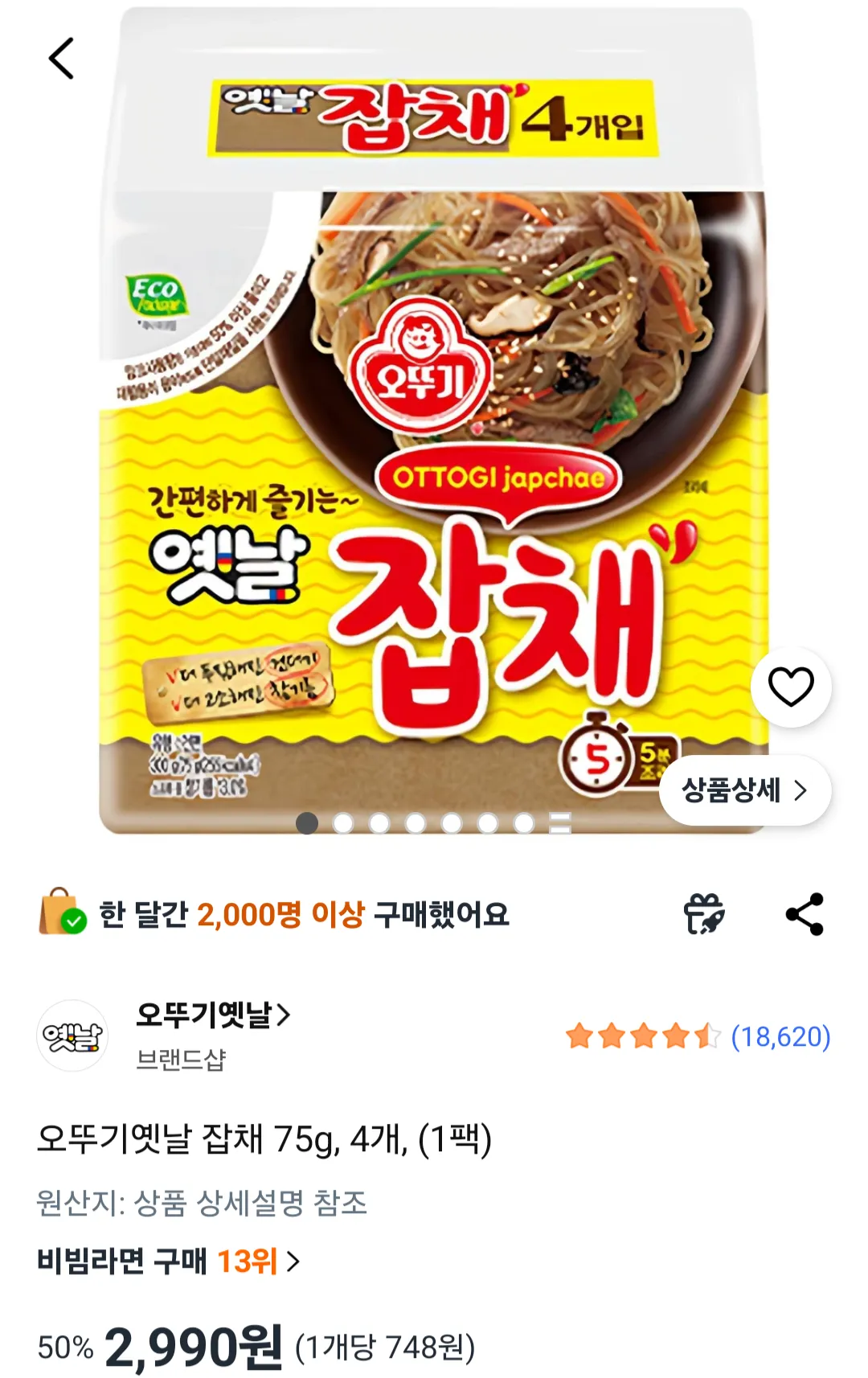Send this product as a gift
Image resolution: width=868 pixels, height=1378 pixels.
click(704, 914)
